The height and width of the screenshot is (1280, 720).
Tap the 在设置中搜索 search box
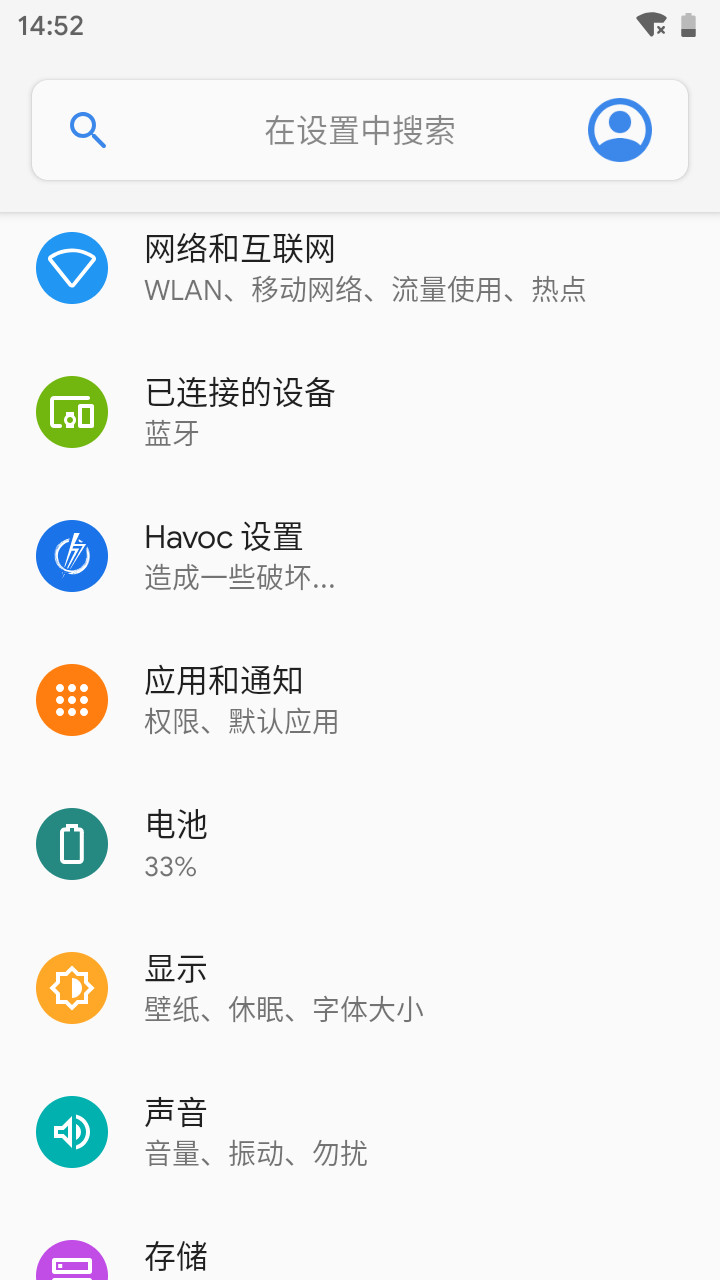[359, 131]
